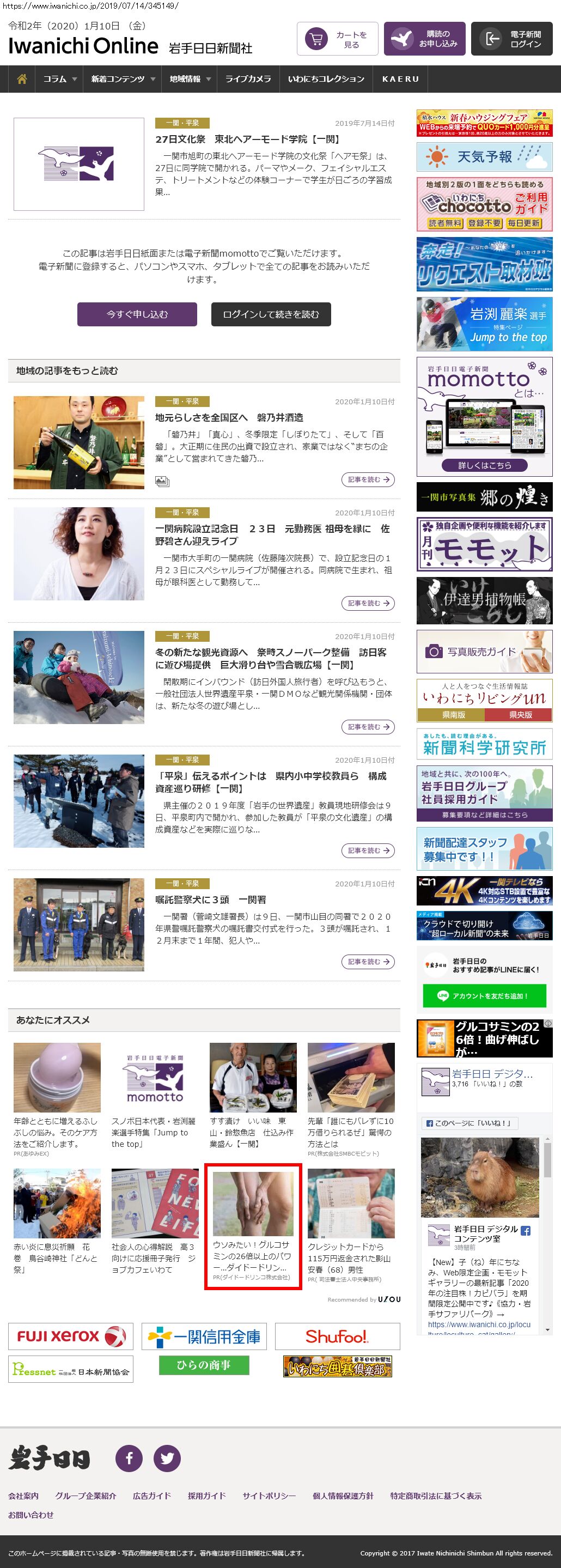Image resolution: width=561 pixels, height=1568 pixels.
Task: Expand the 地域情報 menu
Action: (190, 79)
